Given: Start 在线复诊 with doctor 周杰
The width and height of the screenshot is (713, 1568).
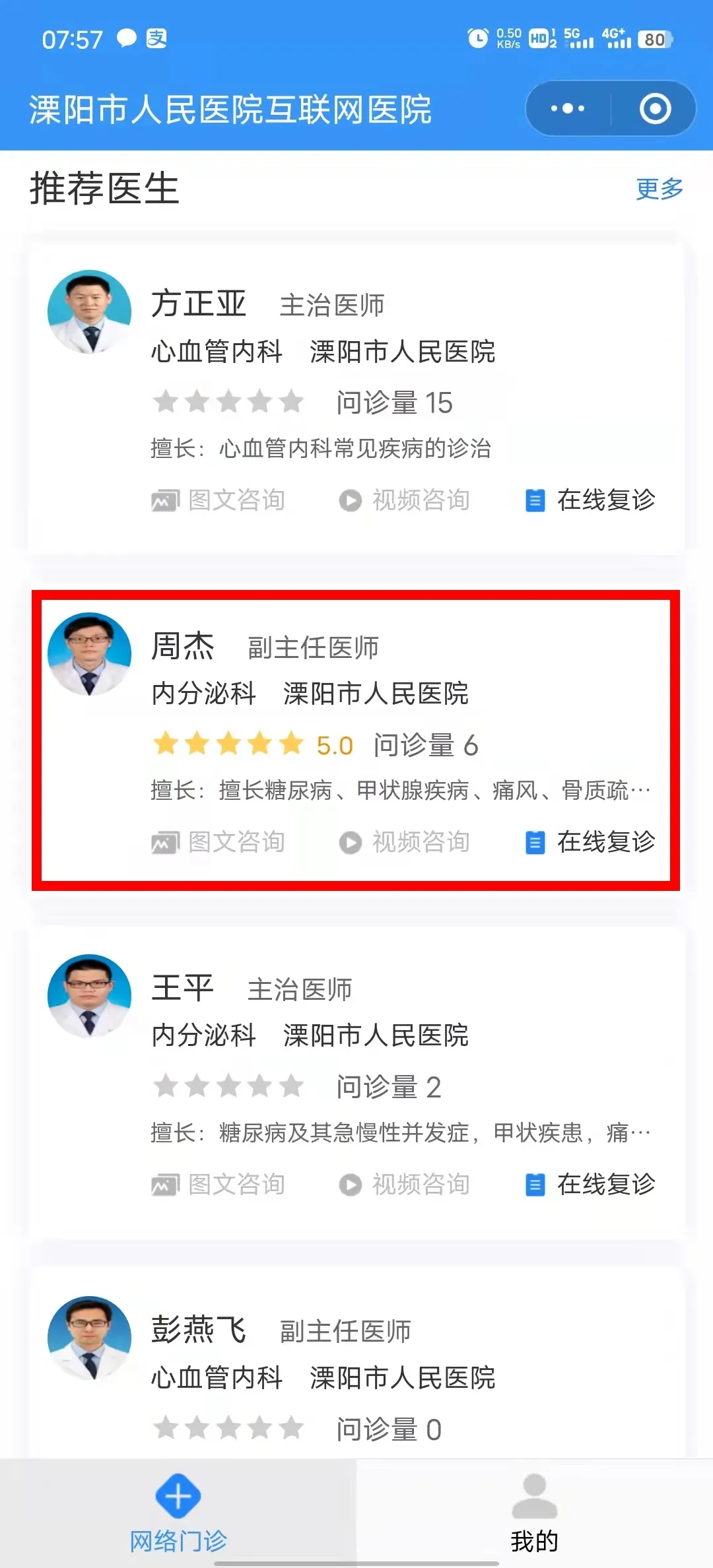Looking at the screenshot, I should coord(590,842).
